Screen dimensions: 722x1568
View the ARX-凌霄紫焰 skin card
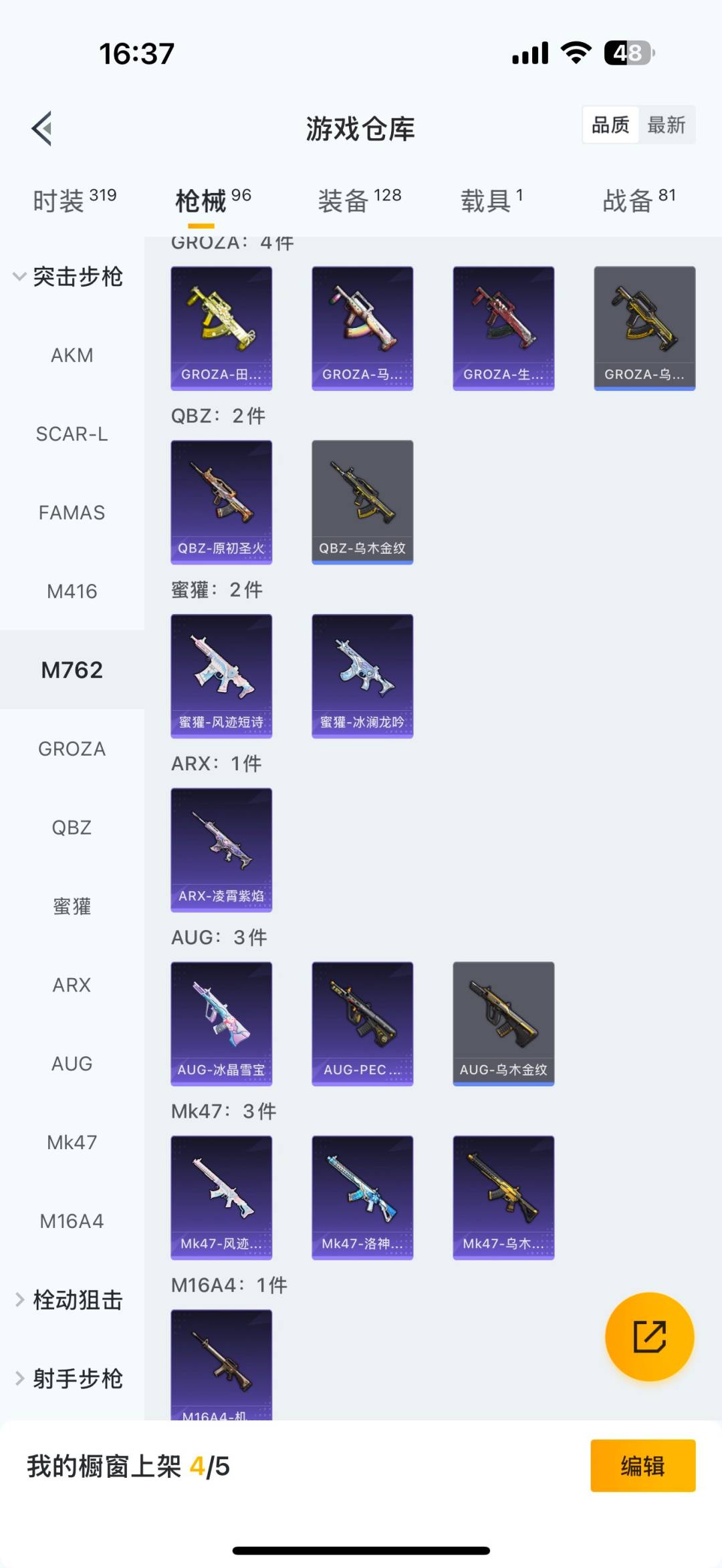pos(221,850)
